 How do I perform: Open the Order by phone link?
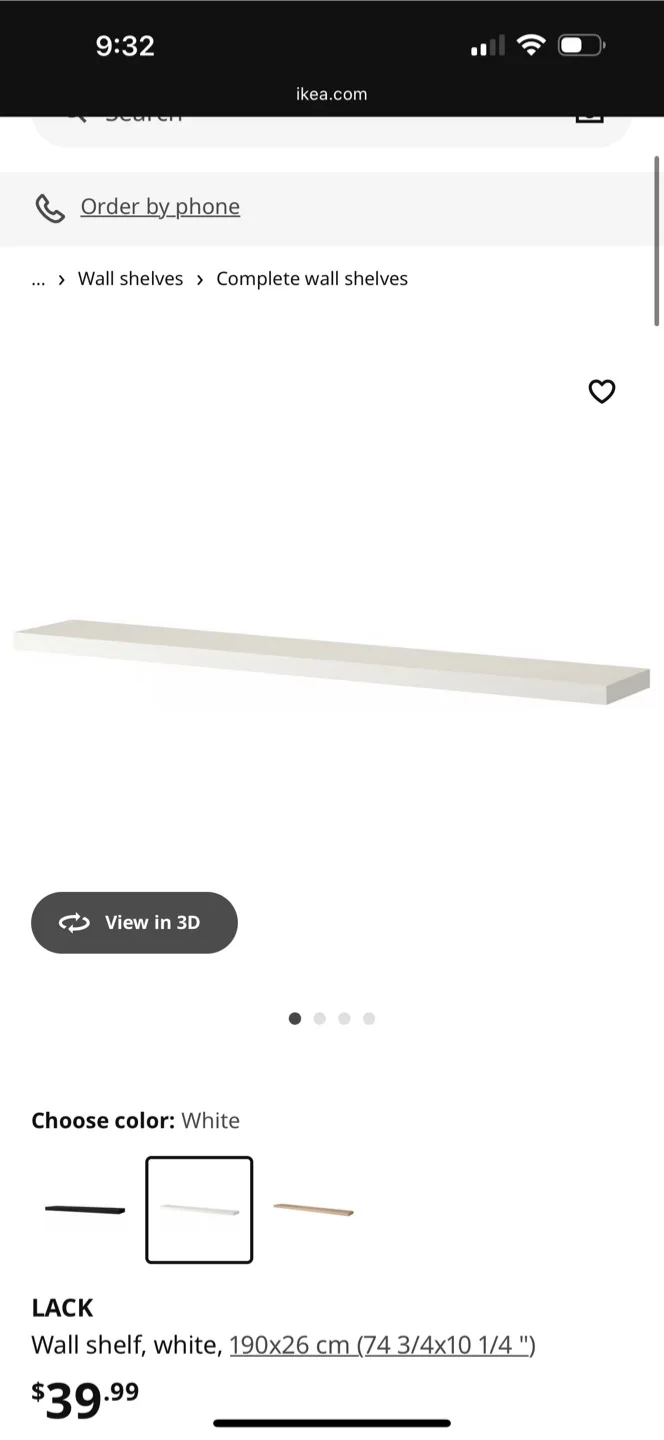pos(160,207)
